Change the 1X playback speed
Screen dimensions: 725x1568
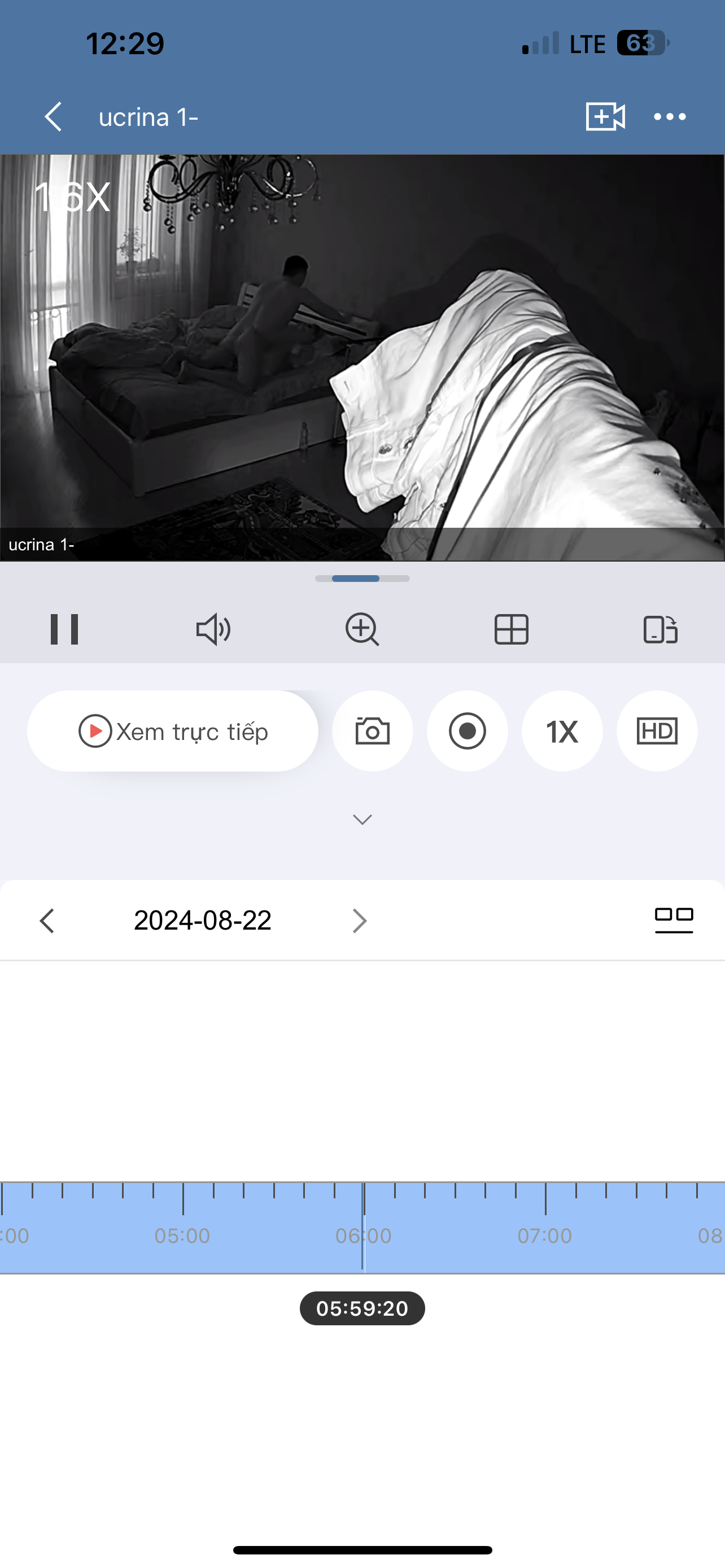click(x=562, y=731)
